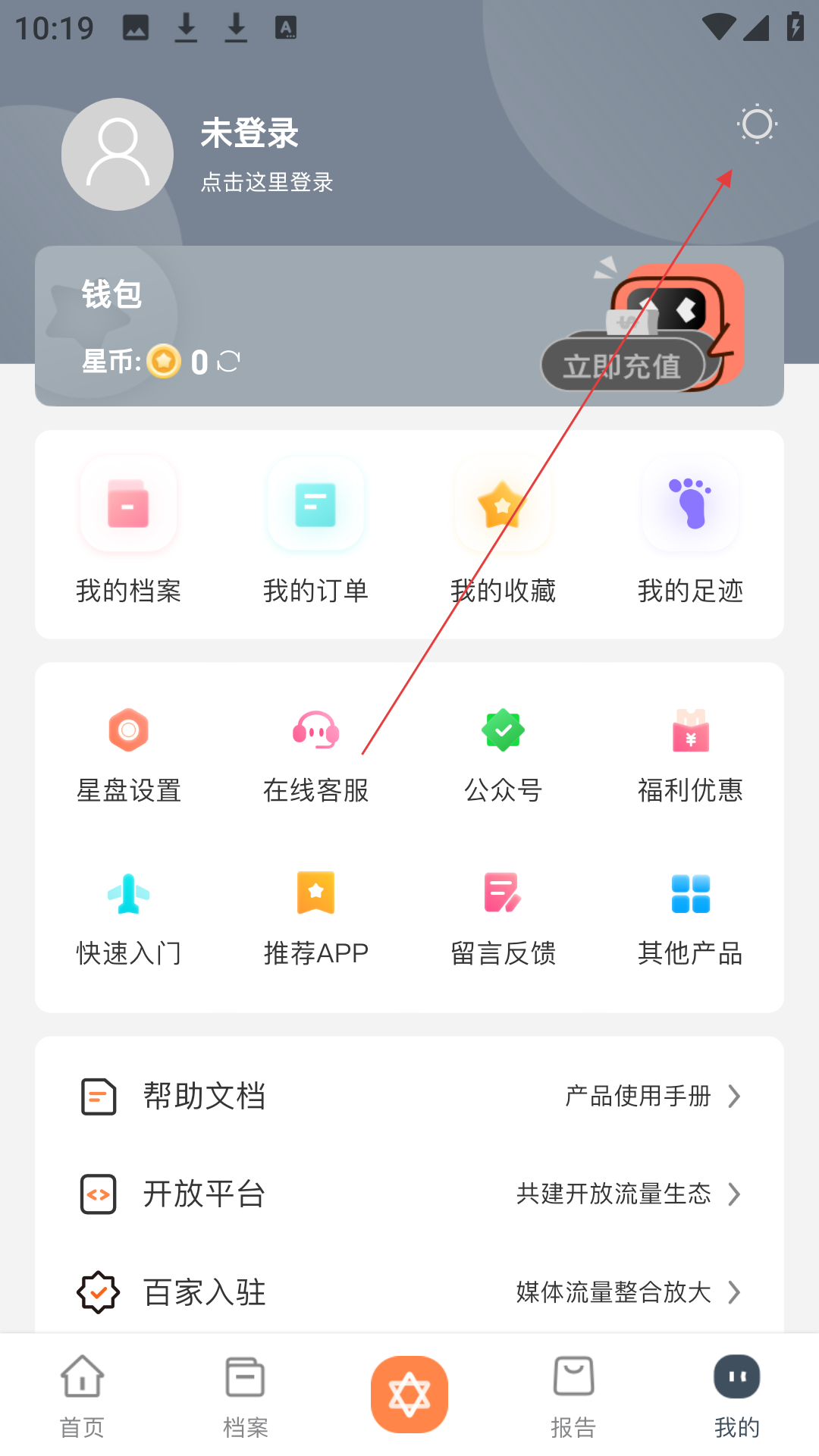Open the 帮助文档 row
This screenshot has height=1456, width=819.
(409, 1096)
